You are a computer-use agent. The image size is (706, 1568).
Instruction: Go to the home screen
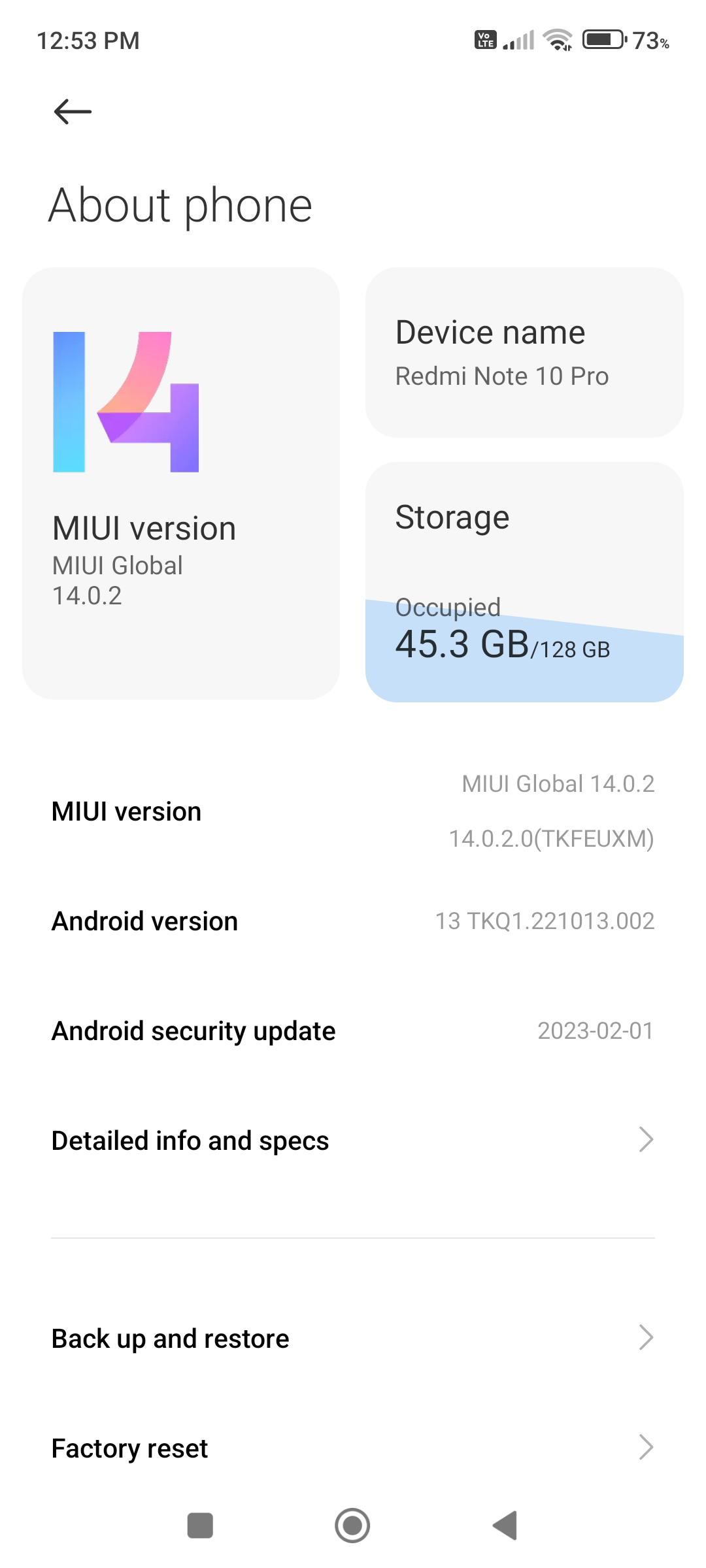(352, 1526)
